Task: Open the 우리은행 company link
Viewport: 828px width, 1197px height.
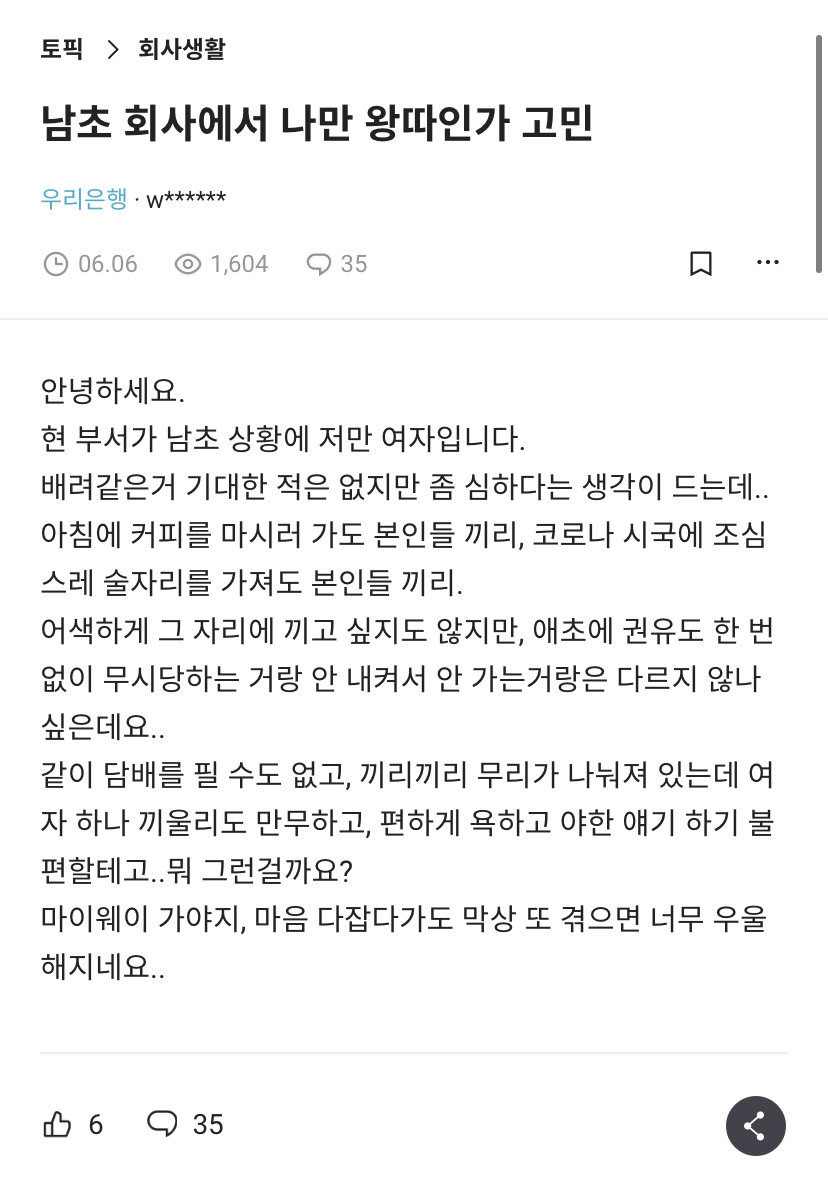Action: tap(84, 199)
